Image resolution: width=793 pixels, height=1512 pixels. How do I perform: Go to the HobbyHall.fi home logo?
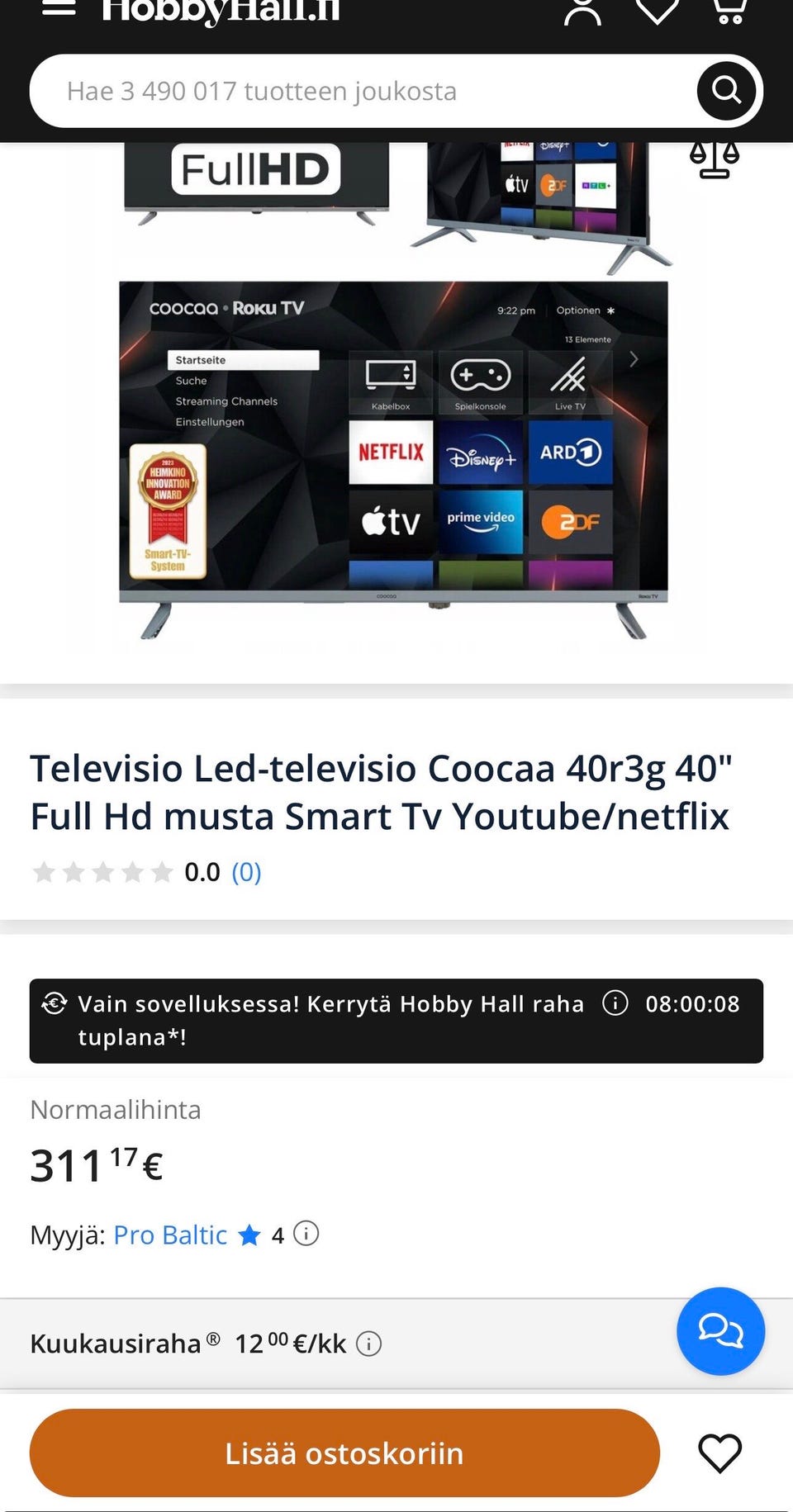[x=221, y=10]
